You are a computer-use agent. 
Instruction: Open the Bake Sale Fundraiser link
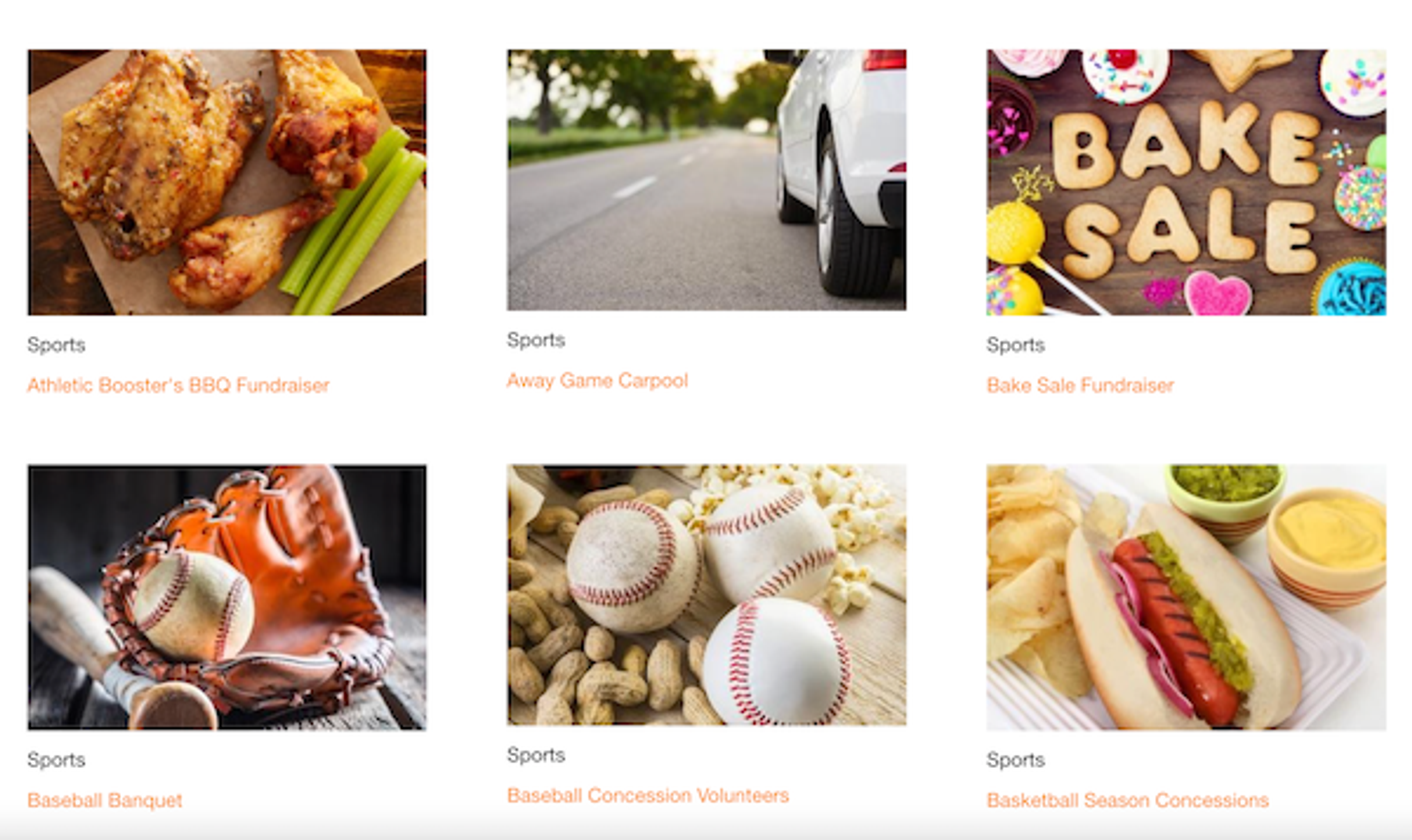pyautogui.click(x=1080, y=386)
